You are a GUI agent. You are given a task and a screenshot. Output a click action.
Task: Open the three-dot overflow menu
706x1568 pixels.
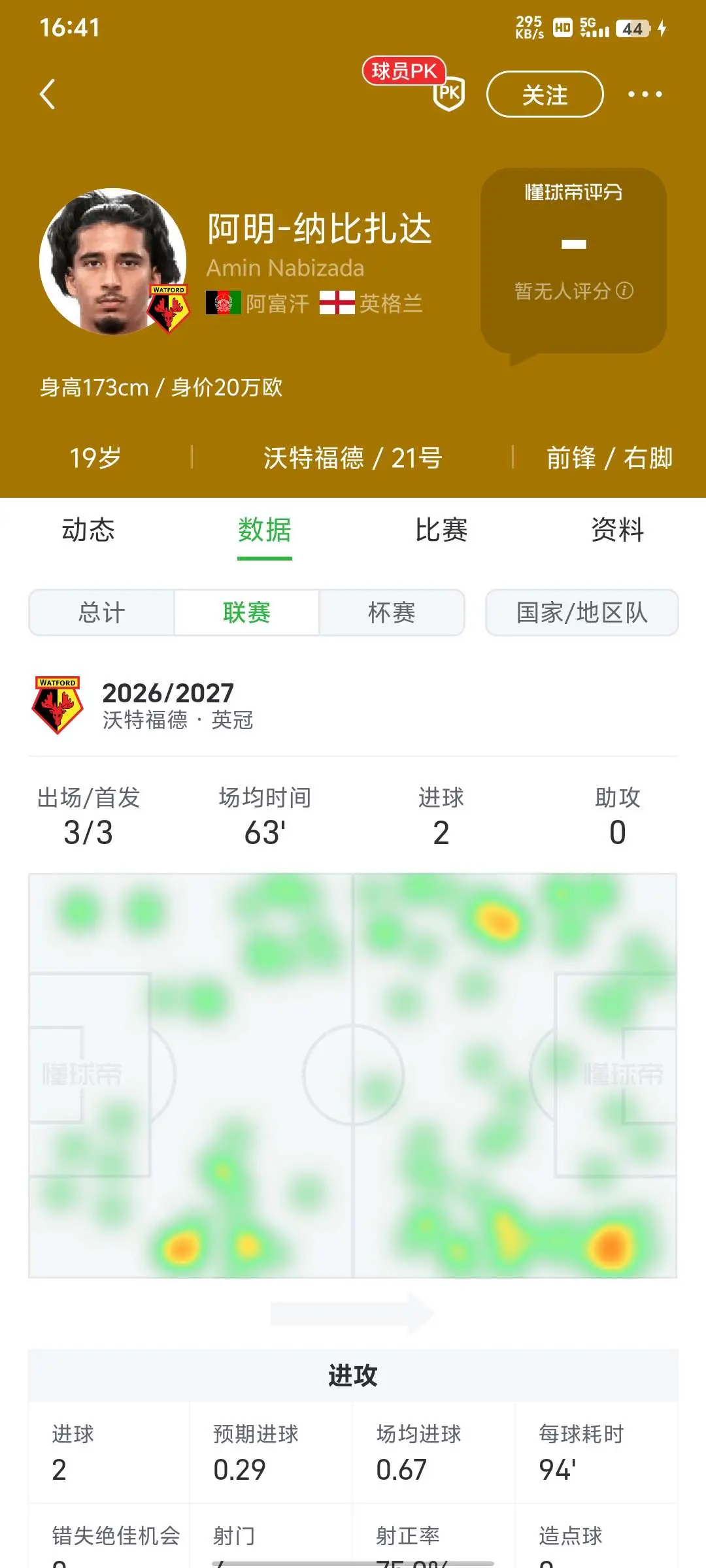pos(645,94)
